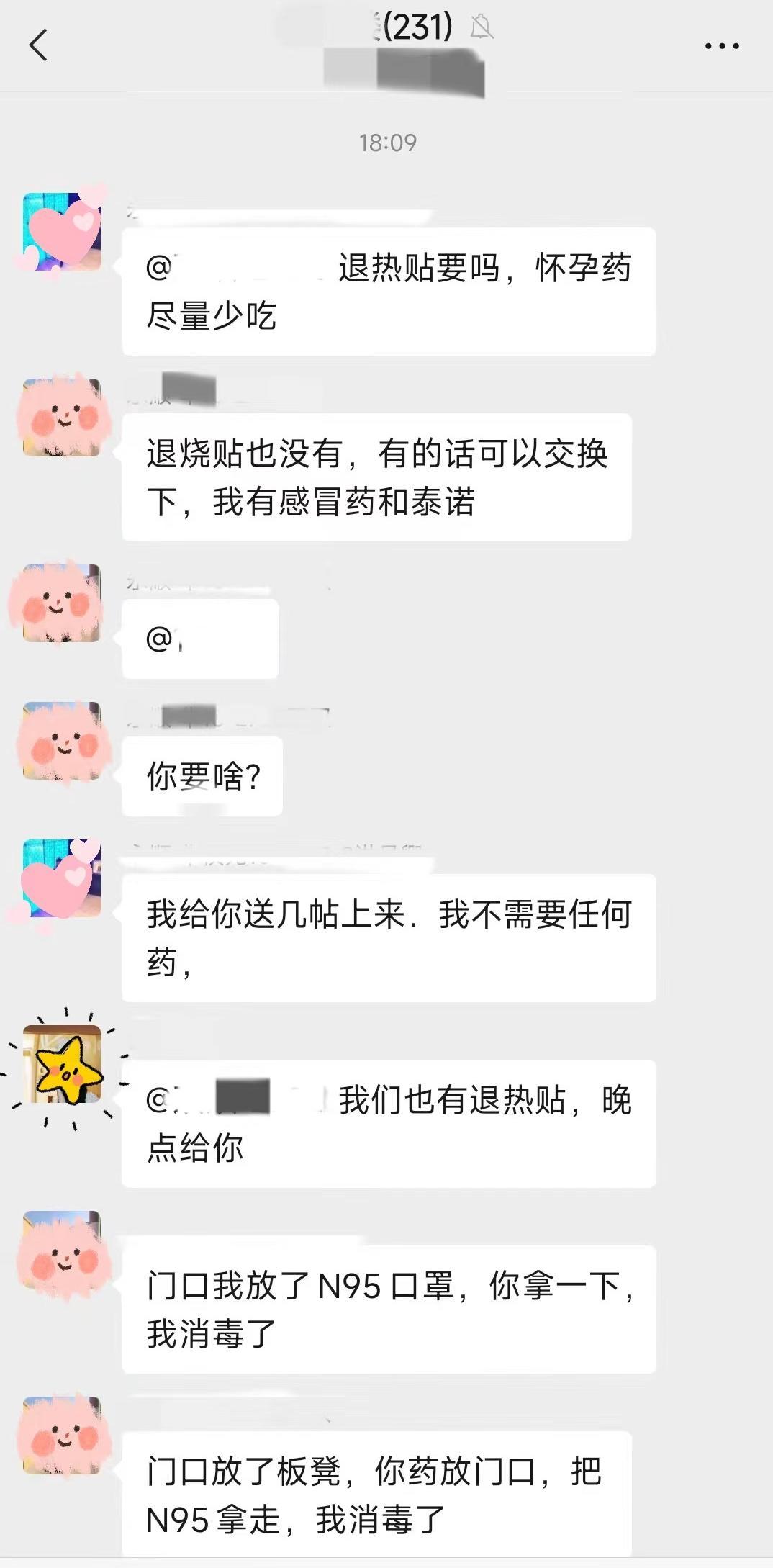773x1568 pixels.
Task: Open the avatar beside the "退热贴要吗" message
Action: point(61,232)
